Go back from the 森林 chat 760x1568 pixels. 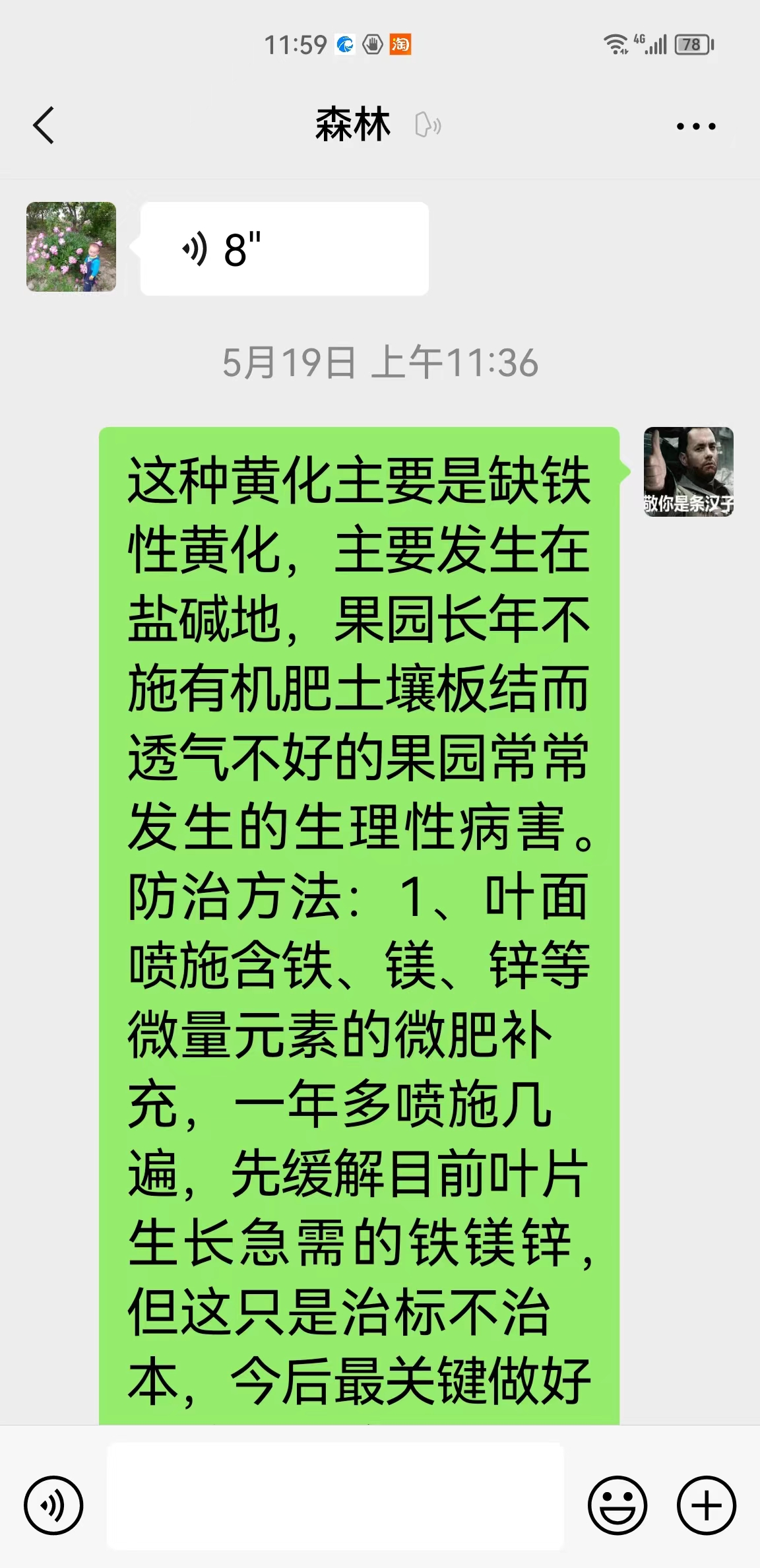click(44, 125)
